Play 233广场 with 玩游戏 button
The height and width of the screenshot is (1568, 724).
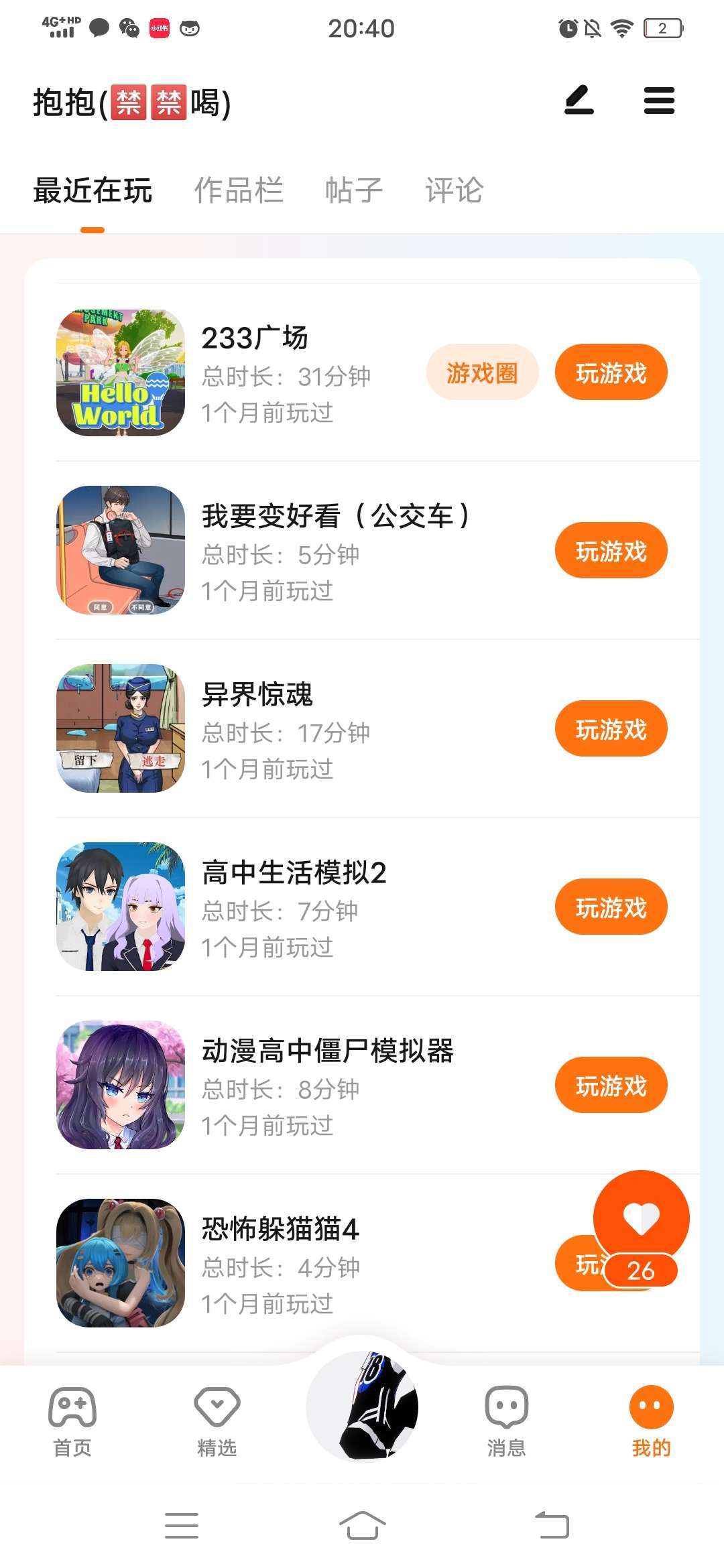611,373
